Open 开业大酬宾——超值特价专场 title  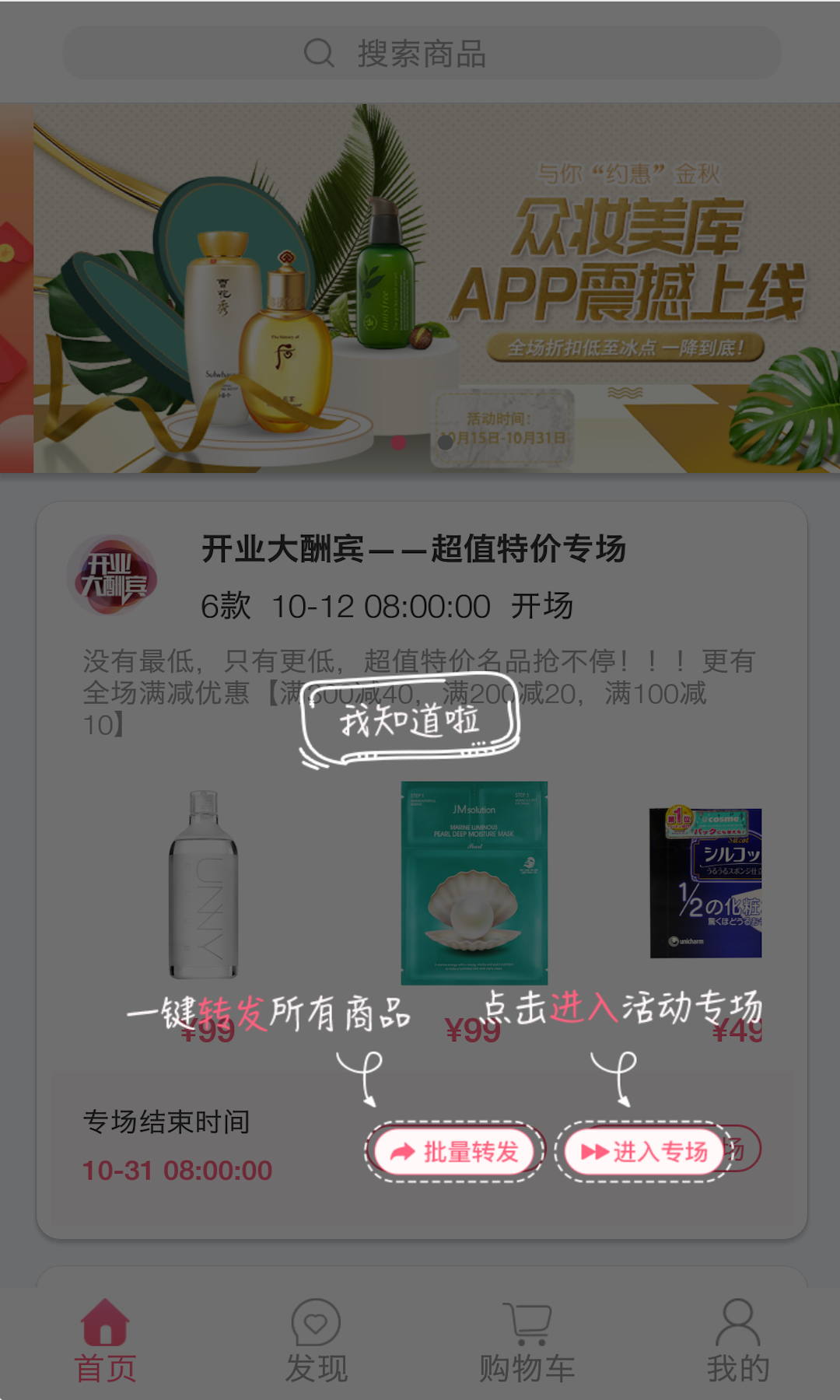coord(414,549)
